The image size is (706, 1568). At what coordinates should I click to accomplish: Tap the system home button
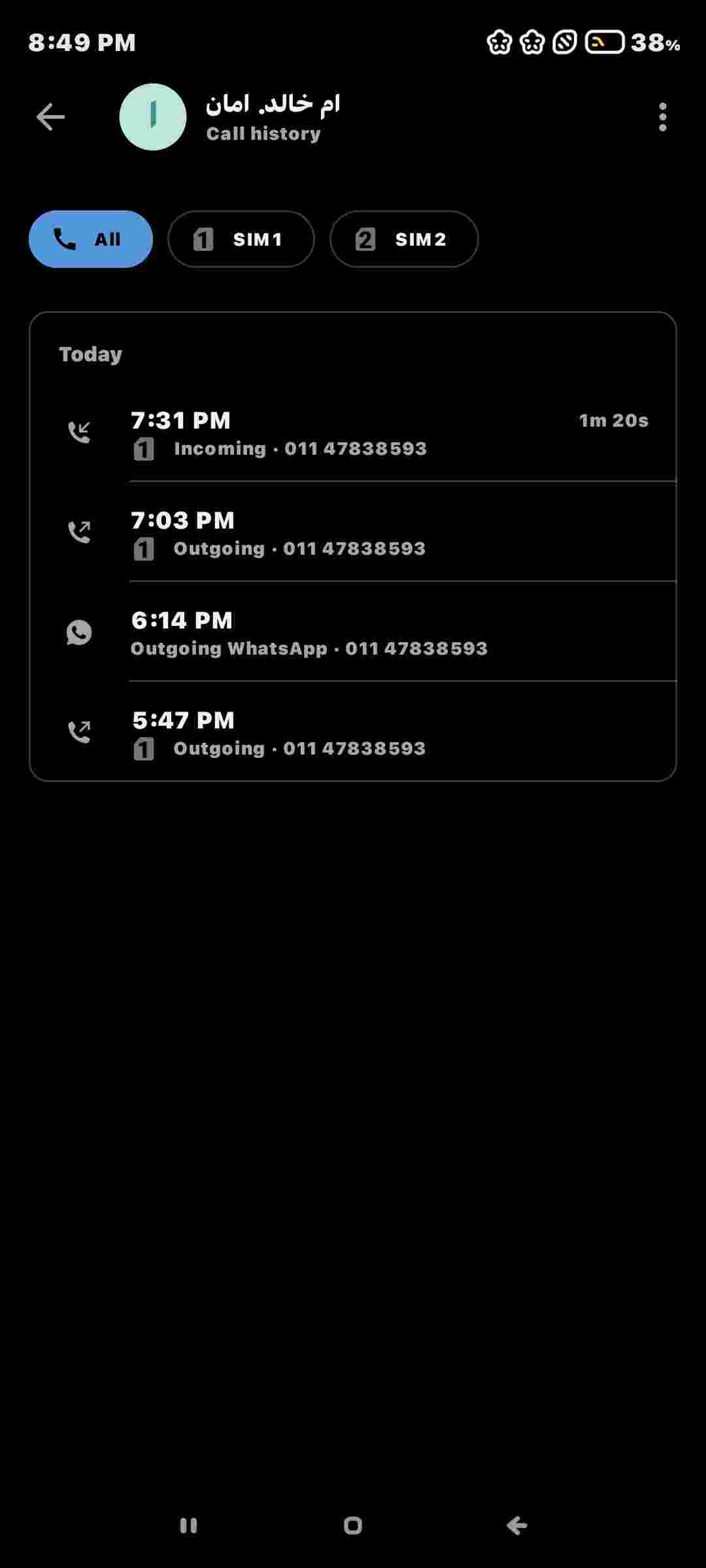tap(353, 1526)
